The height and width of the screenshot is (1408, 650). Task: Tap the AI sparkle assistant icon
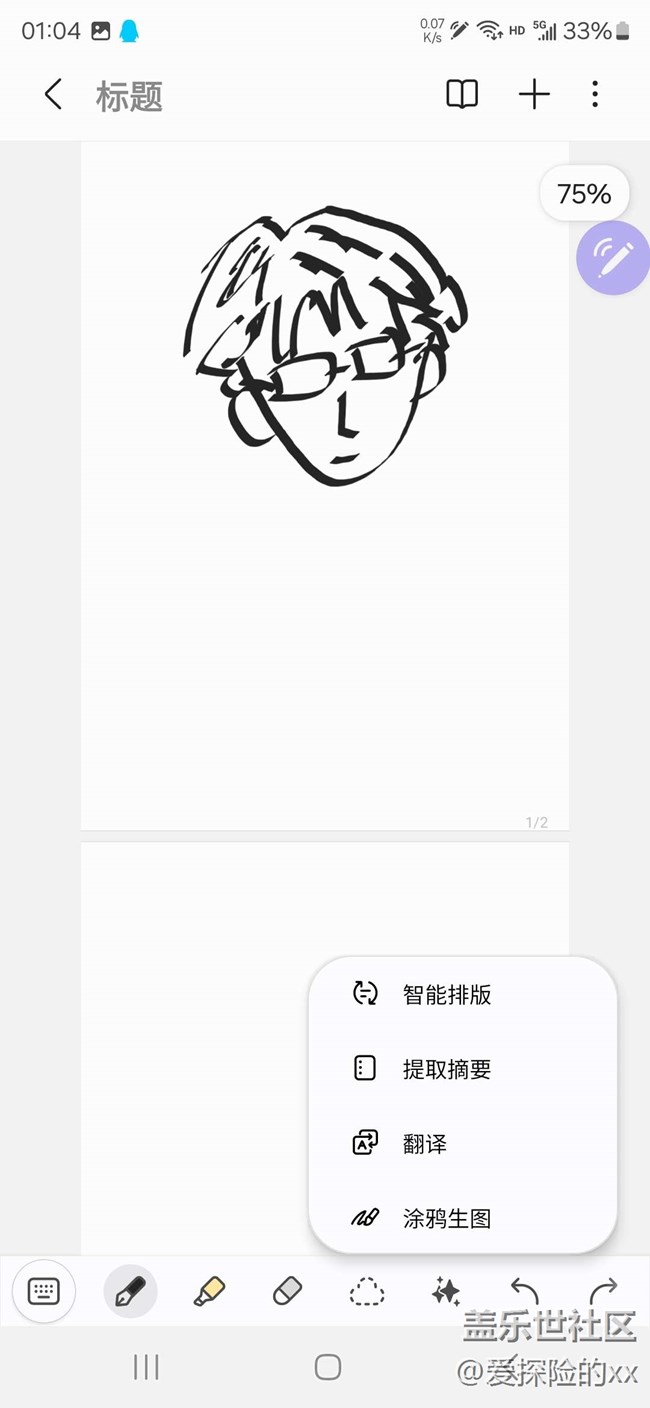click(x=446, y=1291)
